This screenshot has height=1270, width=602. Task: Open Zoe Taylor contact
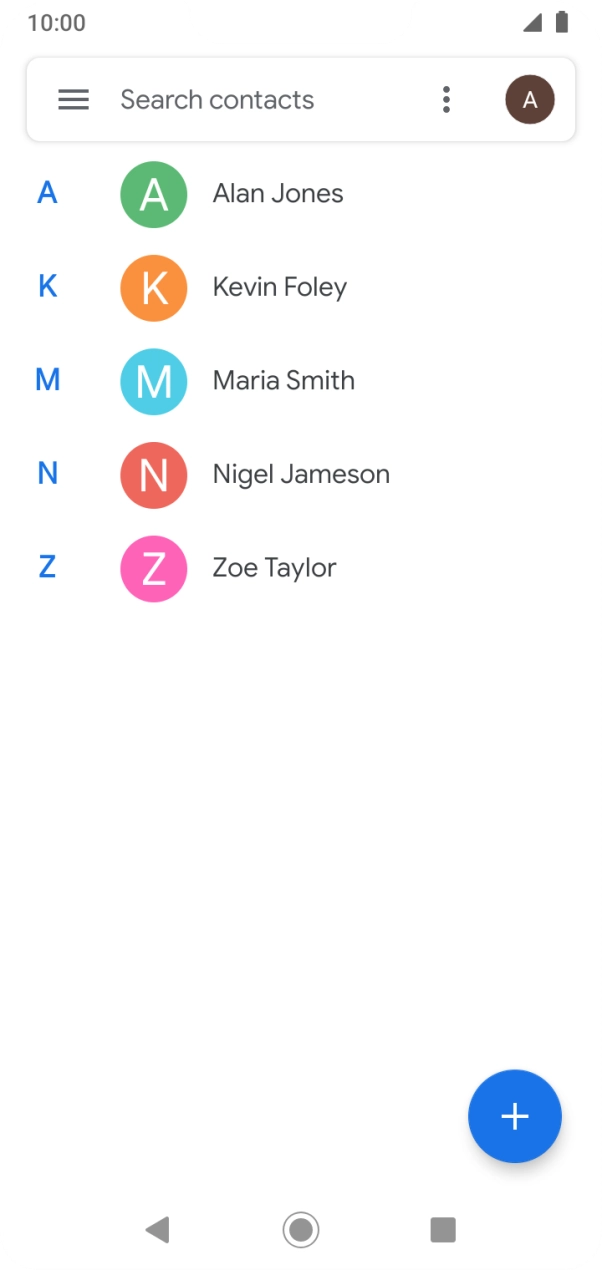point(274,568)
